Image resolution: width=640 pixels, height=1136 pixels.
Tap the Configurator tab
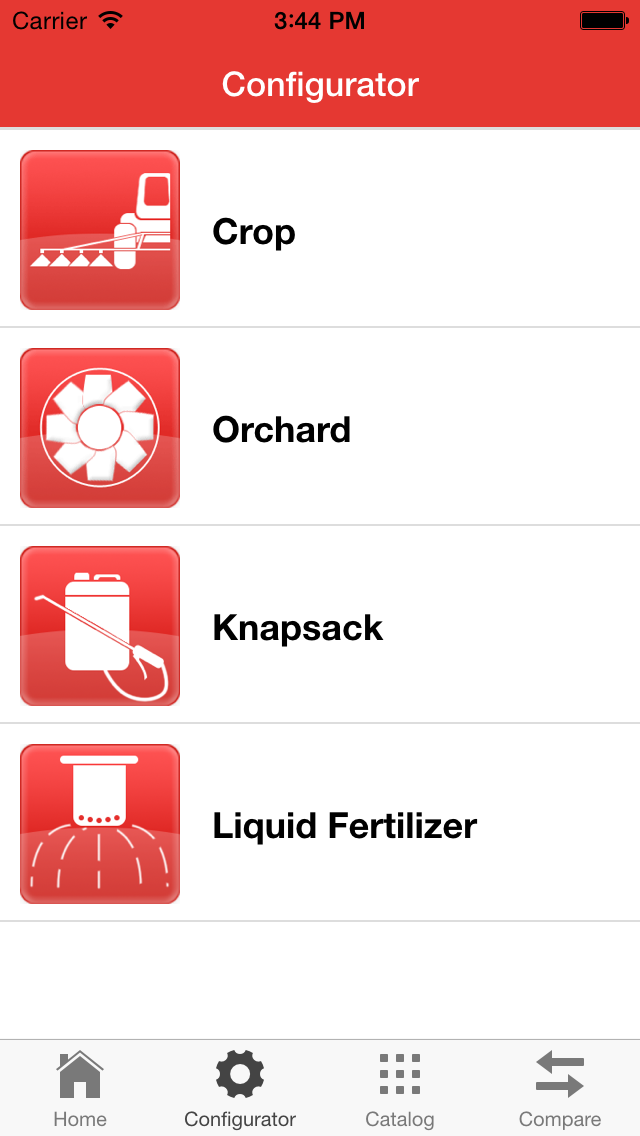(x=240, y=1089)
